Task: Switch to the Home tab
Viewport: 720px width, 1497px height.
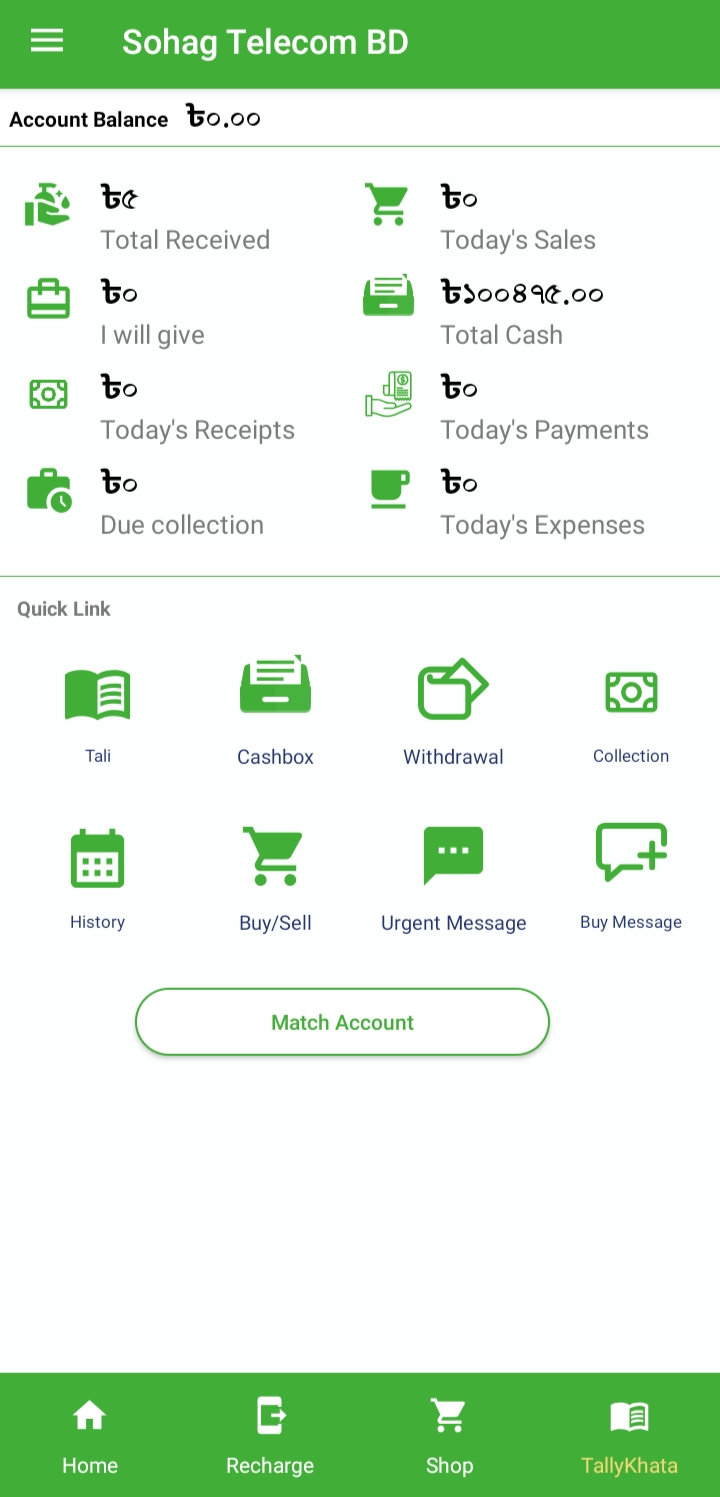Action: click(90, 1437)
